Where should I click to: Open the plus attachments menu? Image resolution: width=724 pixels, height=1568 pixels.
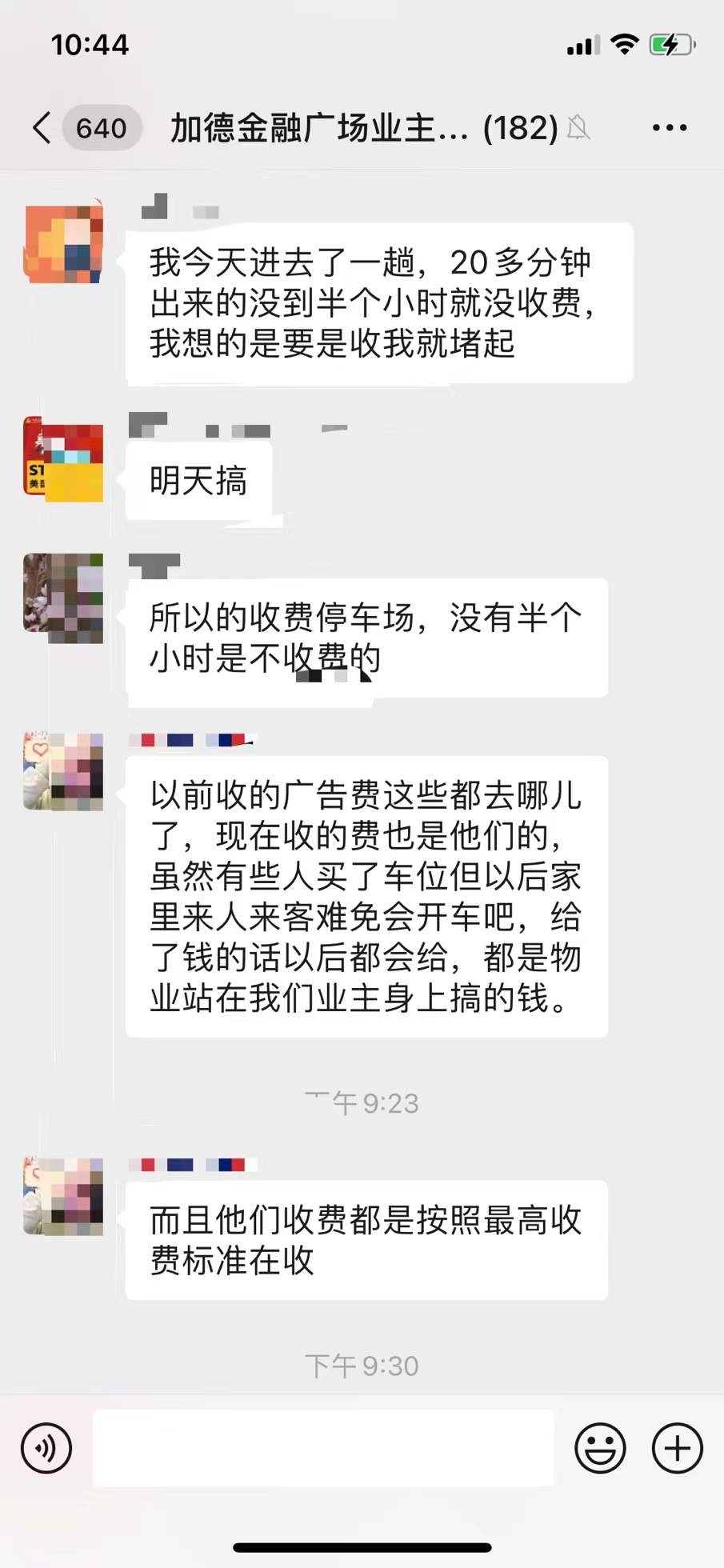tap(677, 1448)
